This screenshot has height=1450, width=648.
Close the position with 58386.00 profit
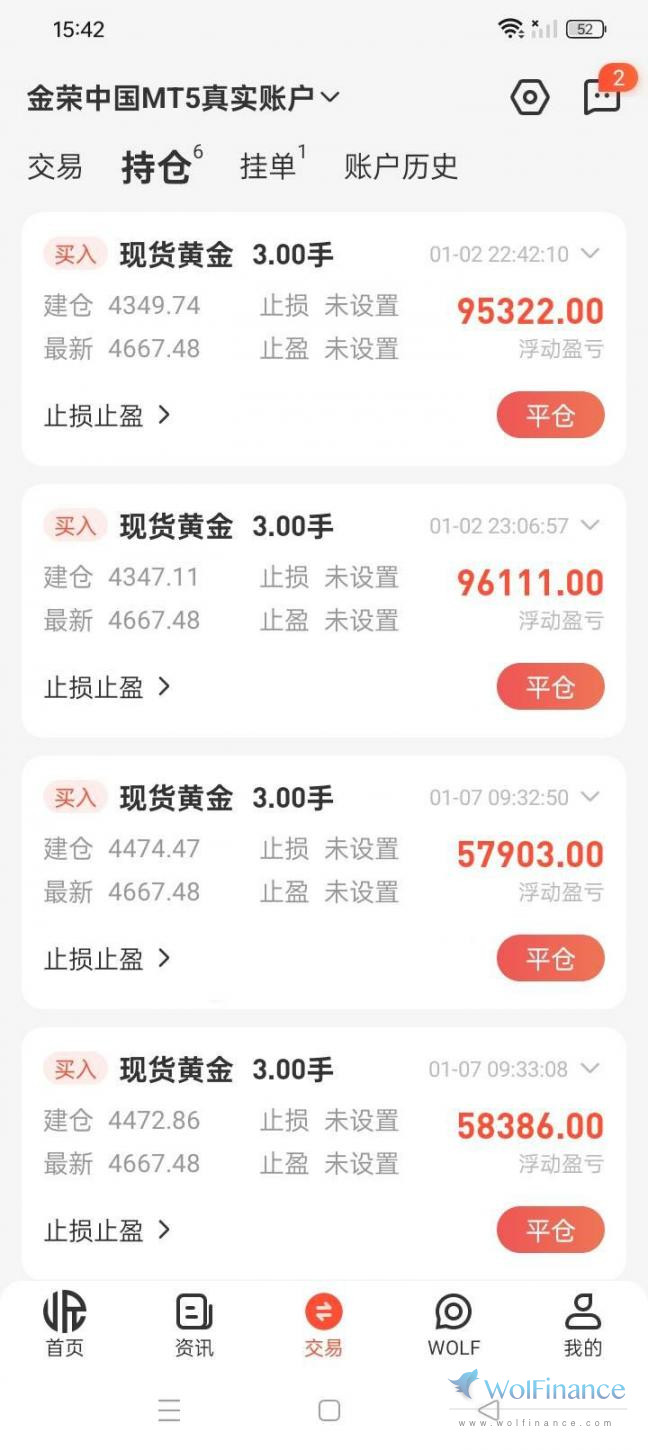click(550, 1230)
